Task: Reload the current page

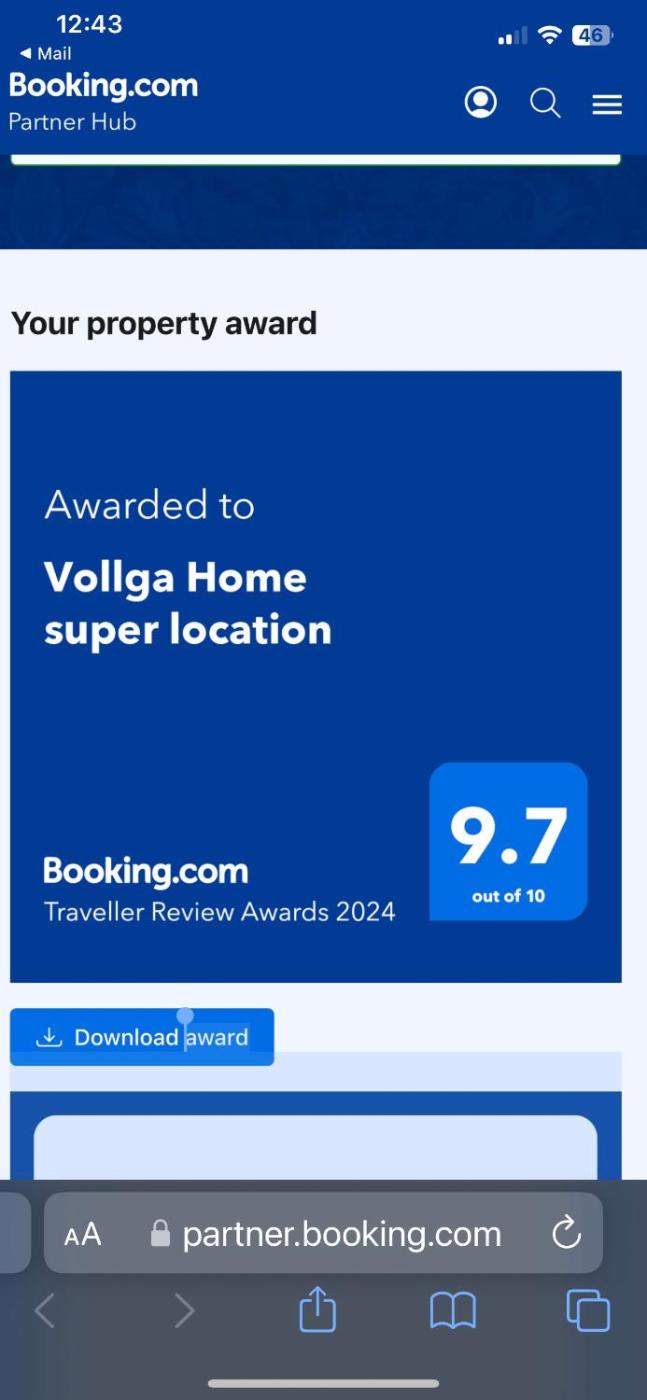Action: pyautogui.click(x=566, y=1233)
